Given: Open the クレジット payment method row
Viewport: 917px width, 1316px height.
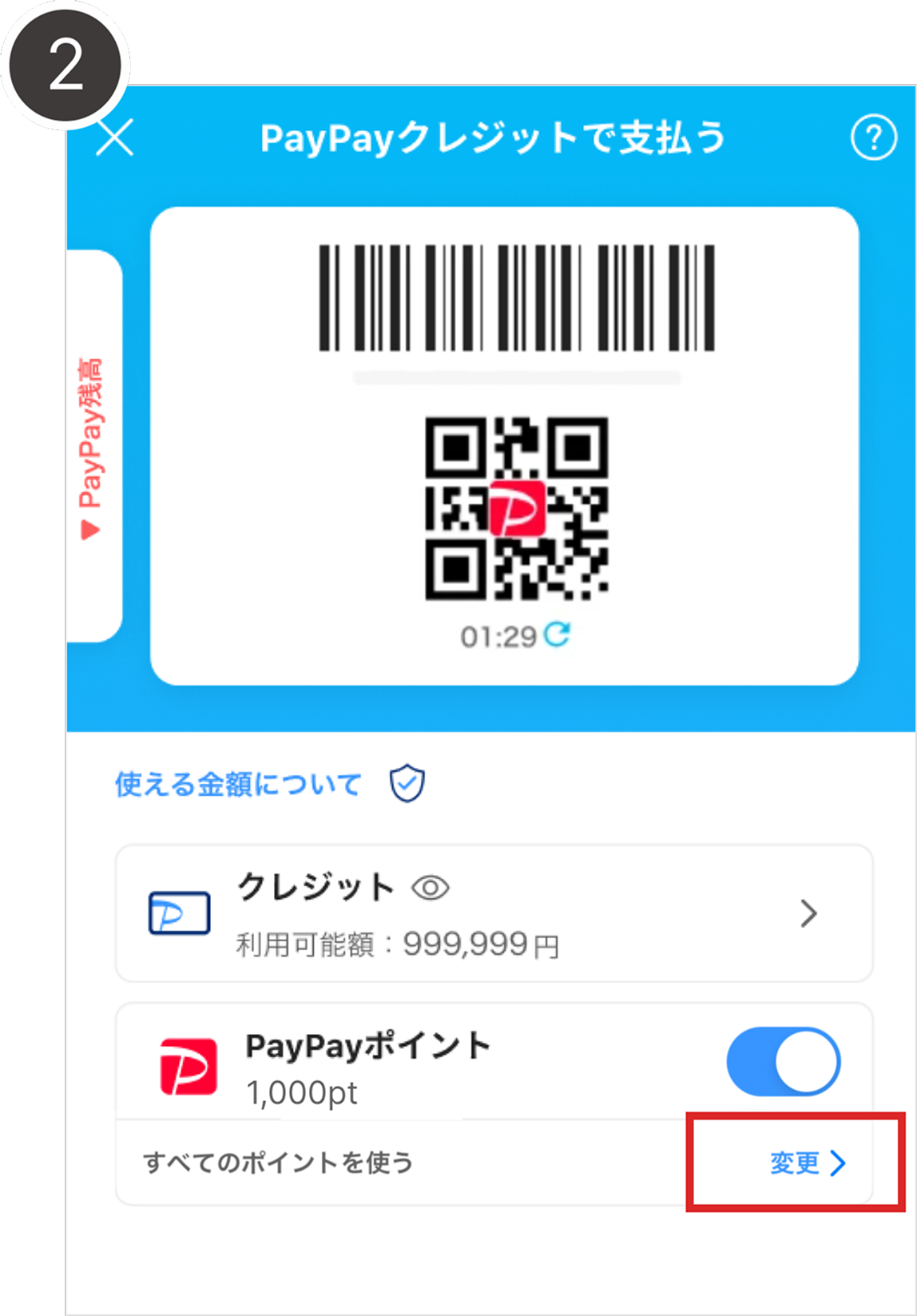Looking at the screenshot, I should (494, 913).
